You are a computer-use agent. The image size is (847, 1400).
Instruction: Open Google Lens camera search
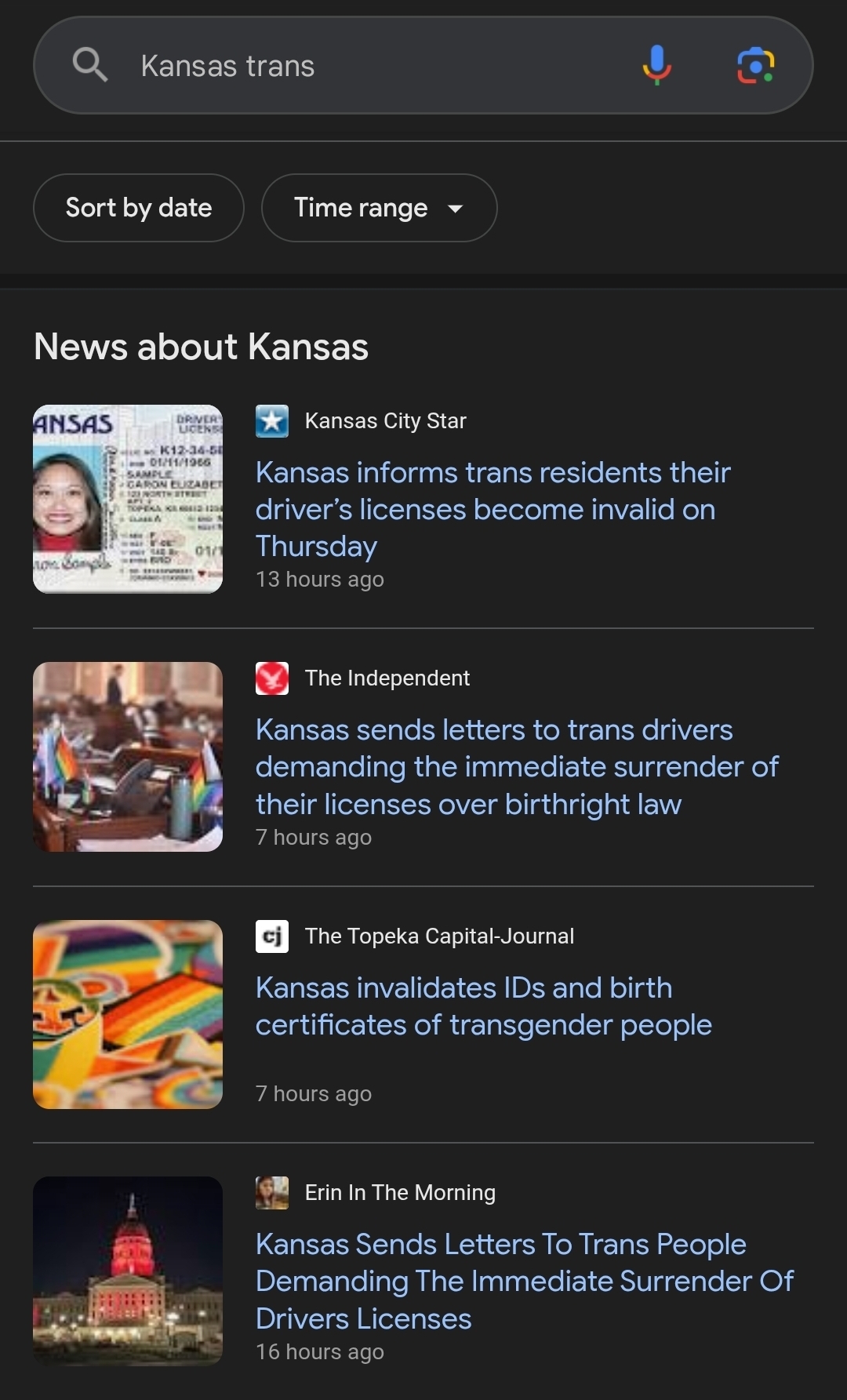coord(755,65)
